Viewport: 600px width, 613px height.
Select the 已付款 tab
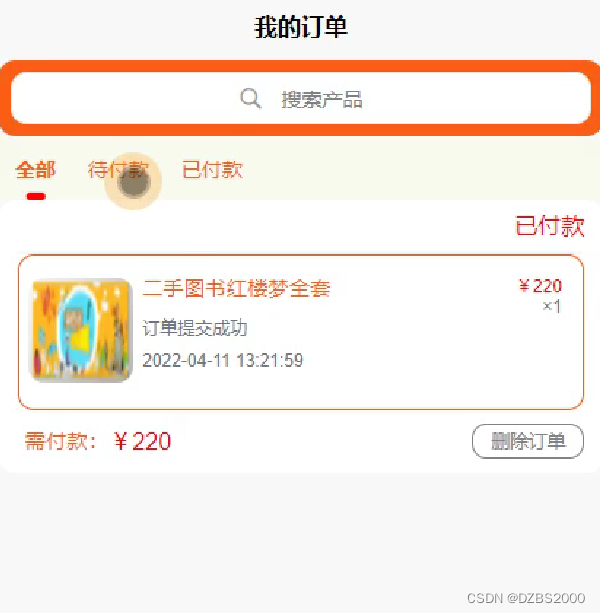[212, 170]
